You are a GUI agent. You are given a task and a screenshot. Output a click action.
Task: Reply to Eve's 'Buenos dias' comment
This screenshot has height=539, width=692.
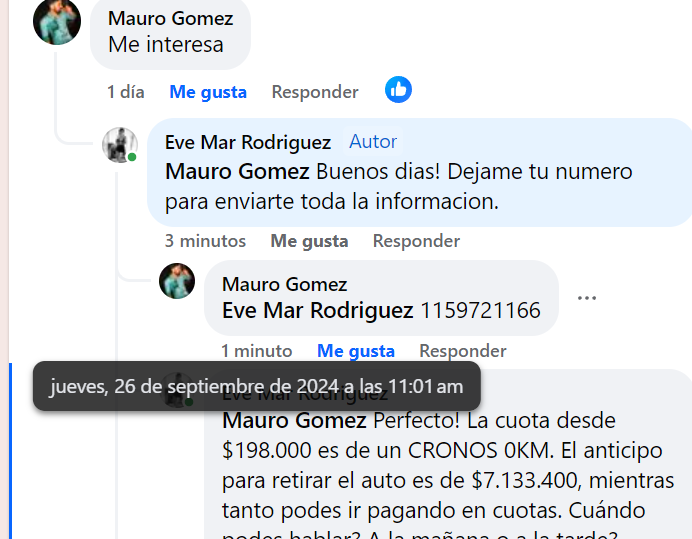click(x=416, y=241)
